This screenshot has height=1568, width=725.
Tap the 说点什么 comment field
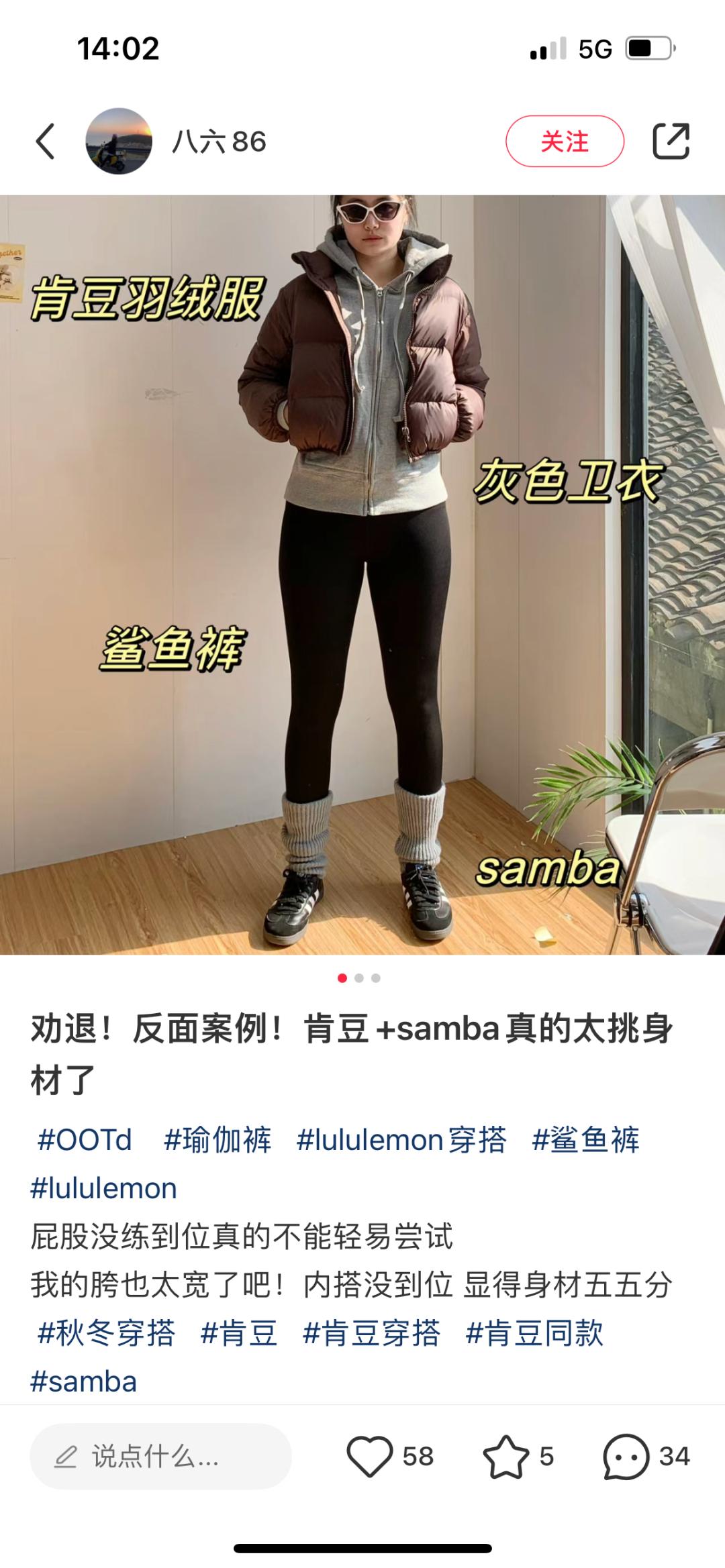(x=160, y=1457)
